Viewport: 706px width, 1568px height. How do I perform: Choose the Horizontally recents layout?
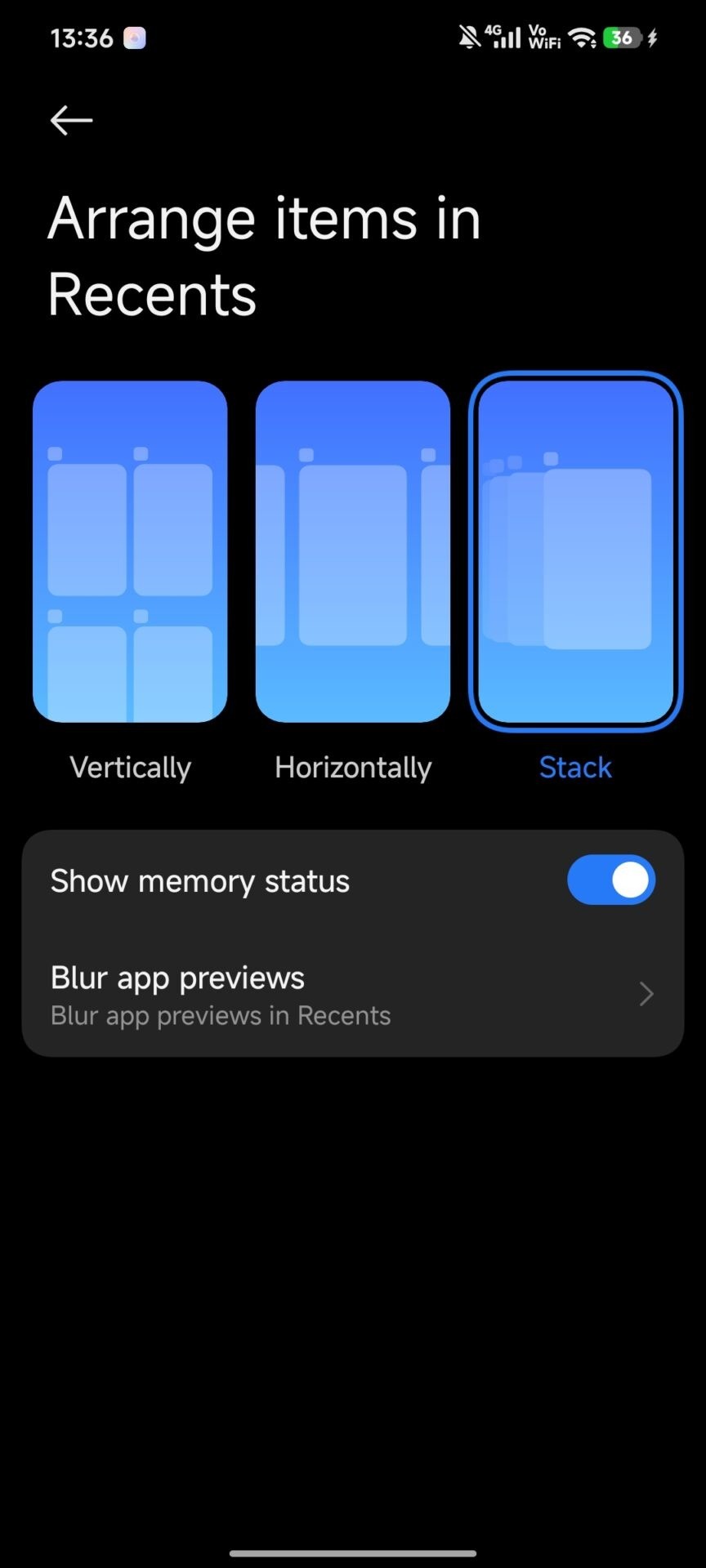[353, 551]
